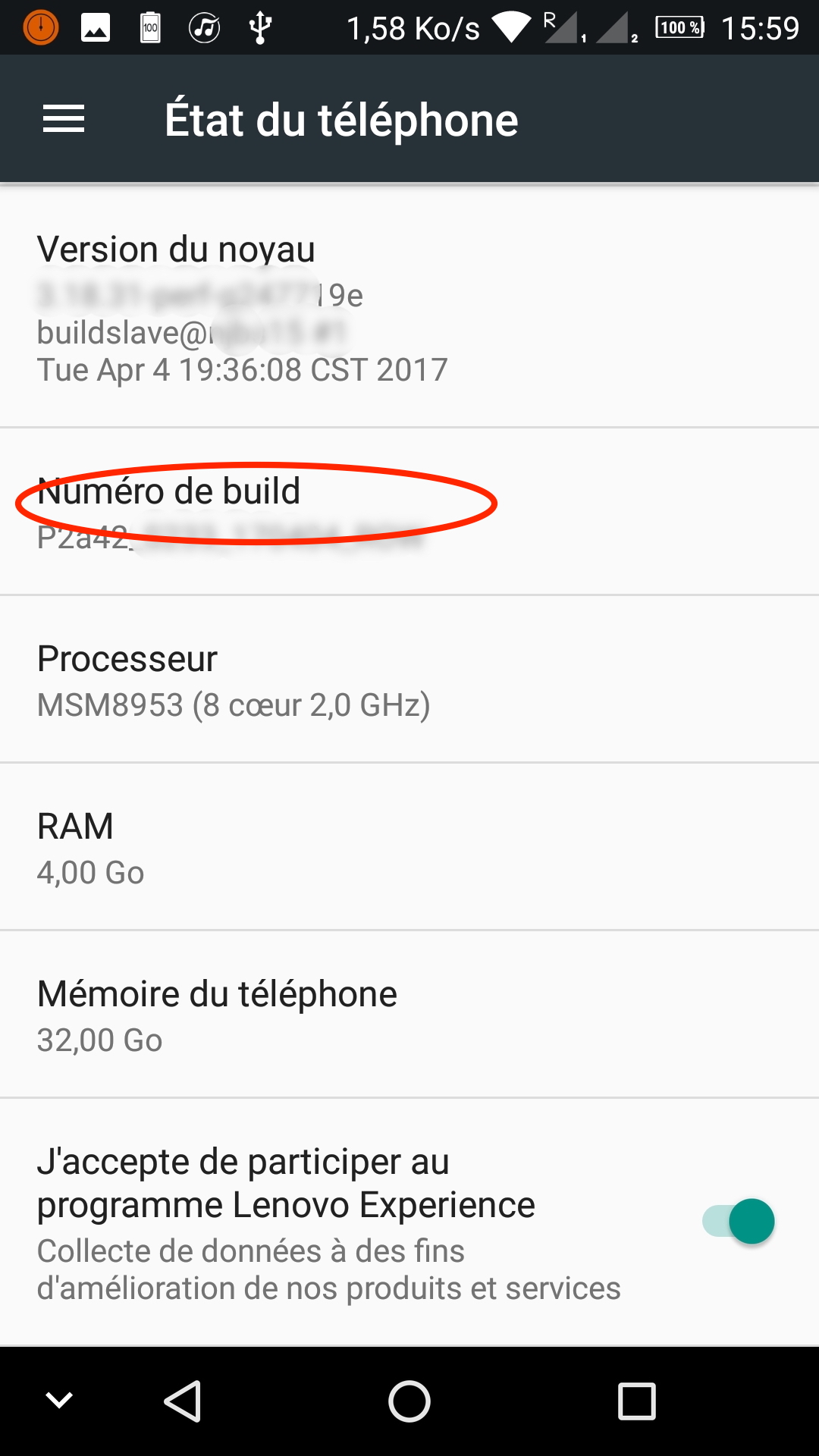Tap the Version du noyau row
This screenshot has width=819, height=1456.
click(409, 307)
